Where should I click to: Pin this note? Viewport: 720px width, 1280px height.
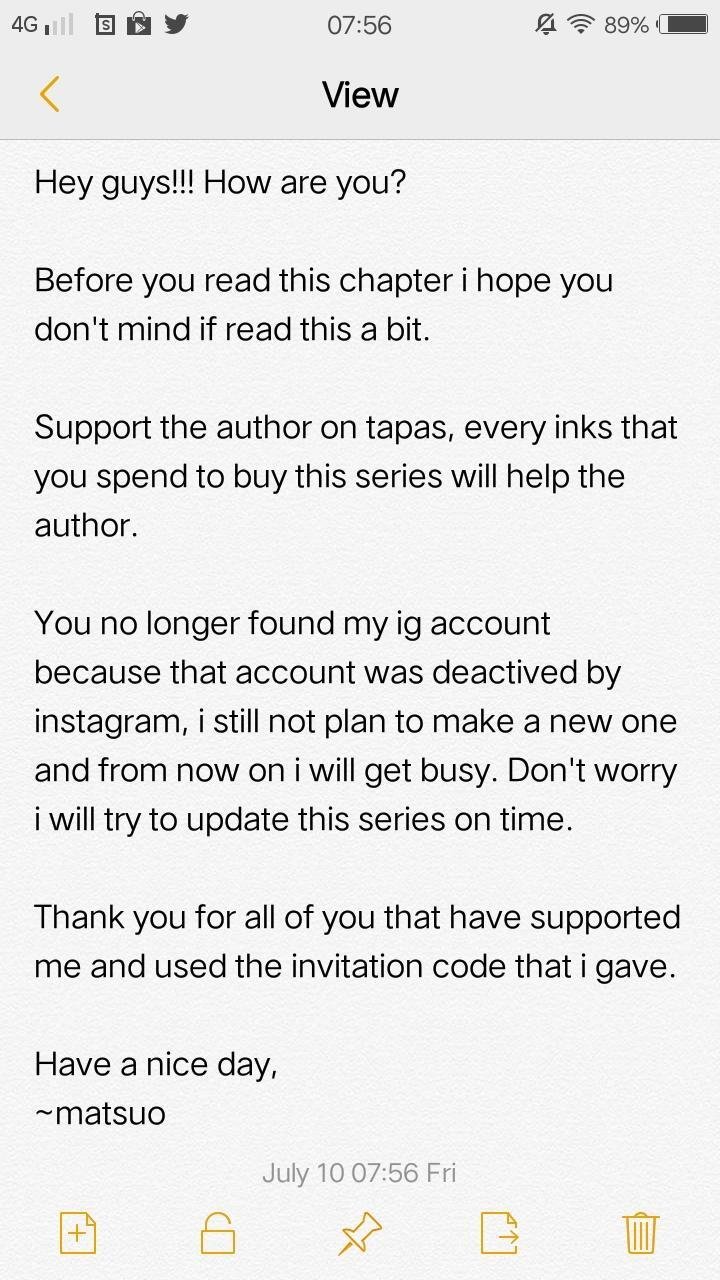pyautogui.click(x=360, y=1233)
